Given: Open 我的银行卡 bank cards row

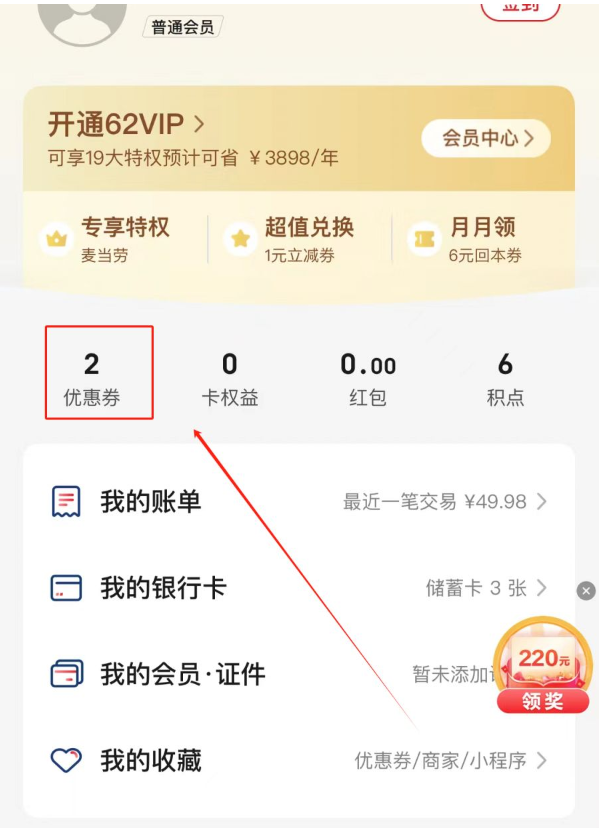Looking at the screenshot, I should [x=298, y=588].
